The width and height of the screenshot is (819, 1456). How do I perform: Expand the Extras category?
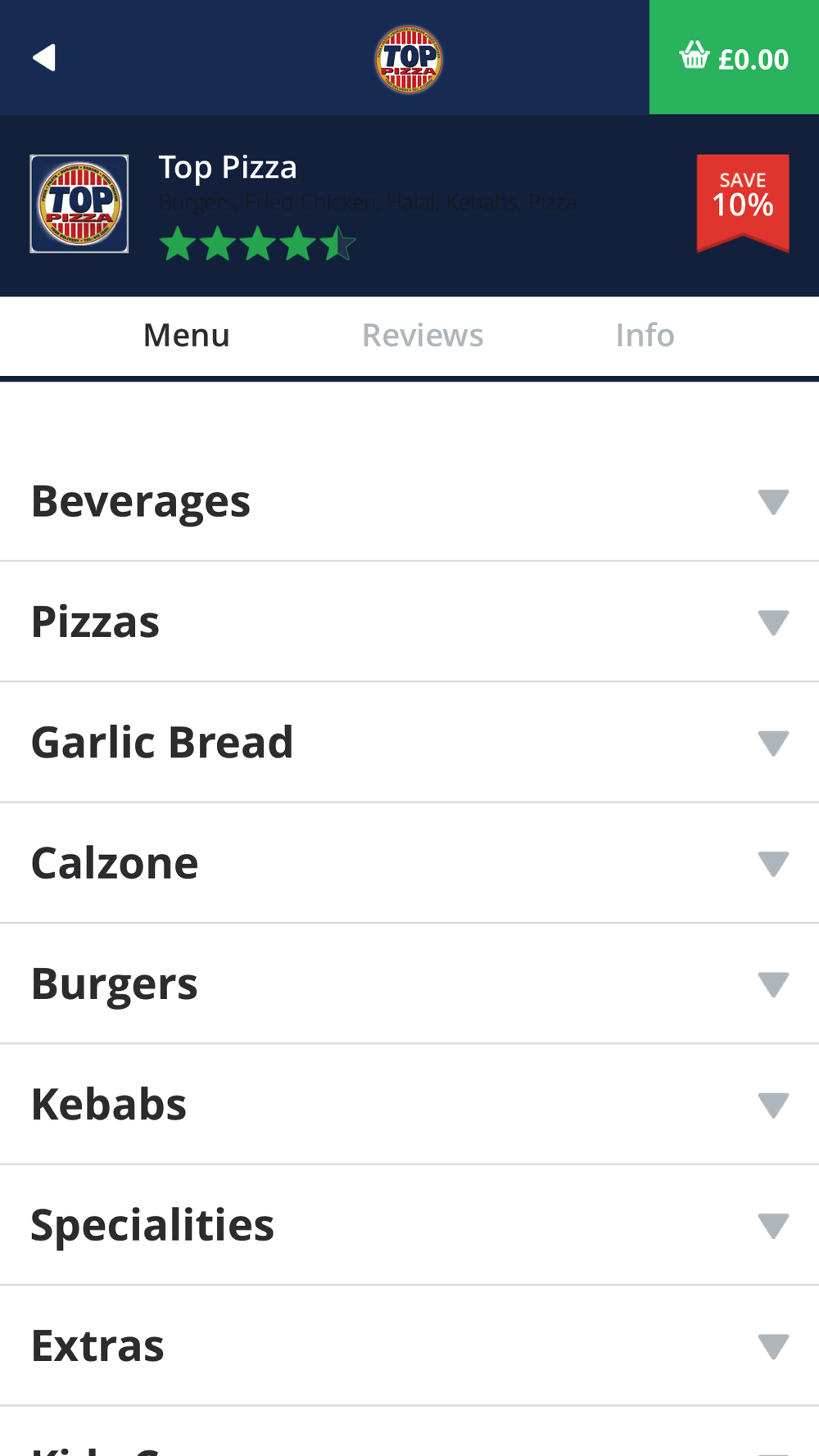coord(409,1345)
